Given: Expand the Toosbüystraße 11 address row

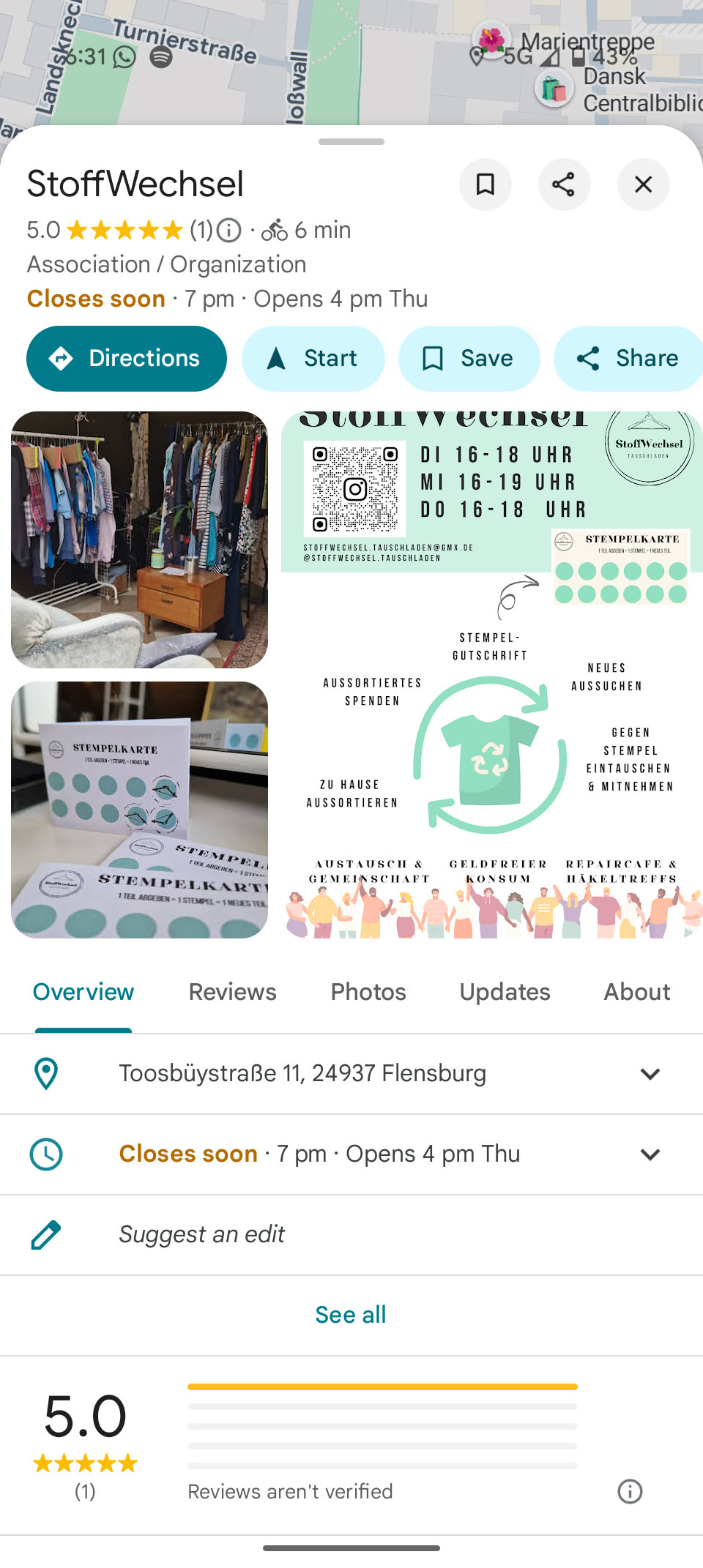Looking at the screenshot, I should pos(650,1074).
